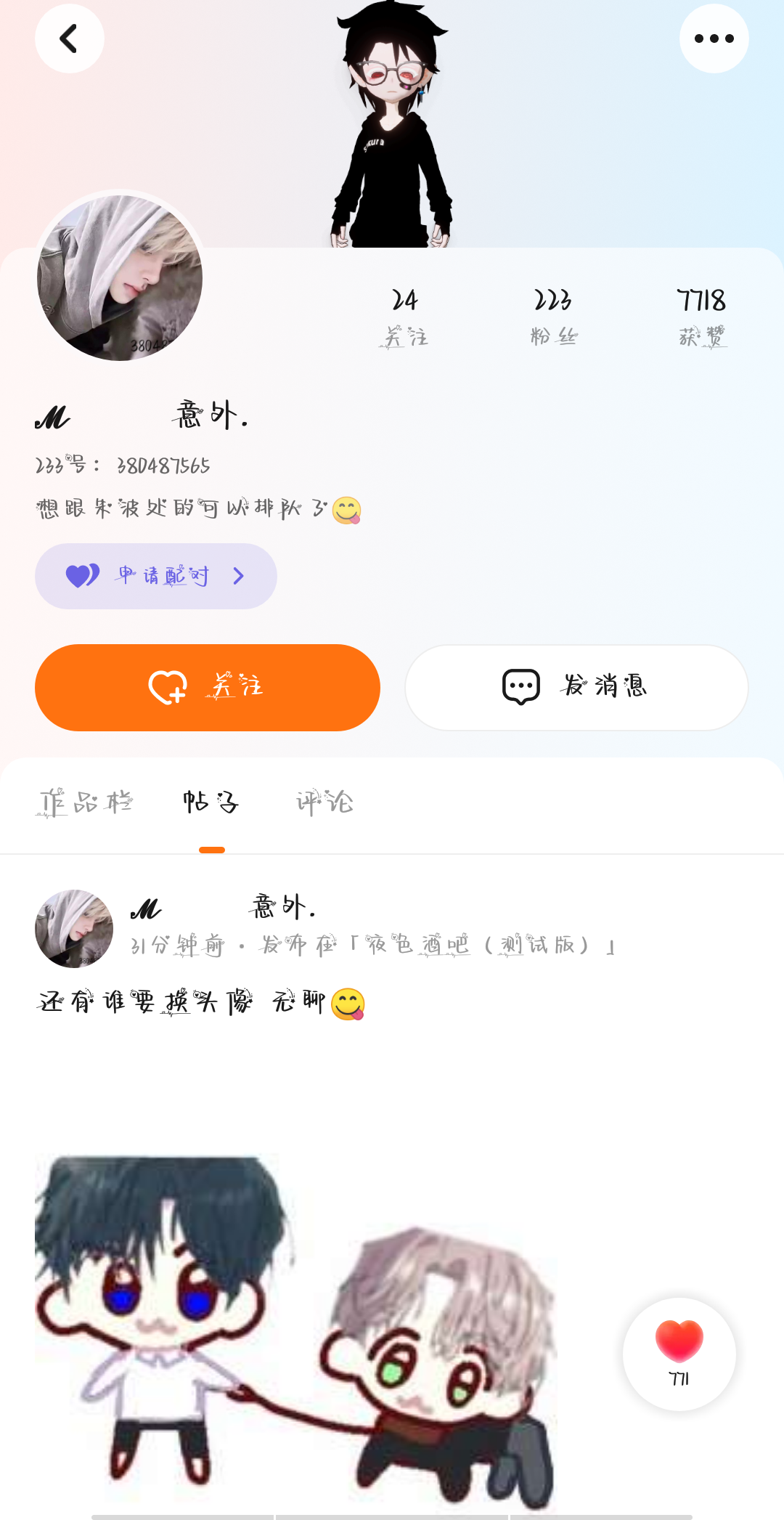Send a message via 发消息

point(576,687)
